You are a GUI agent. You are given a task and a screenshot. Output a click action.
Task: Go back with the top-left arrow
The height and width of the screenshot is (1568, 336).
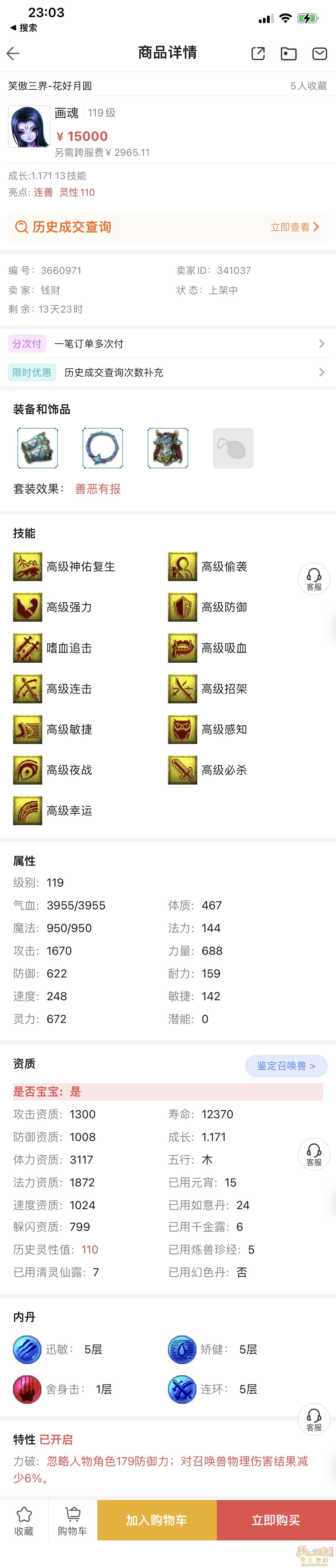(14, 54)
